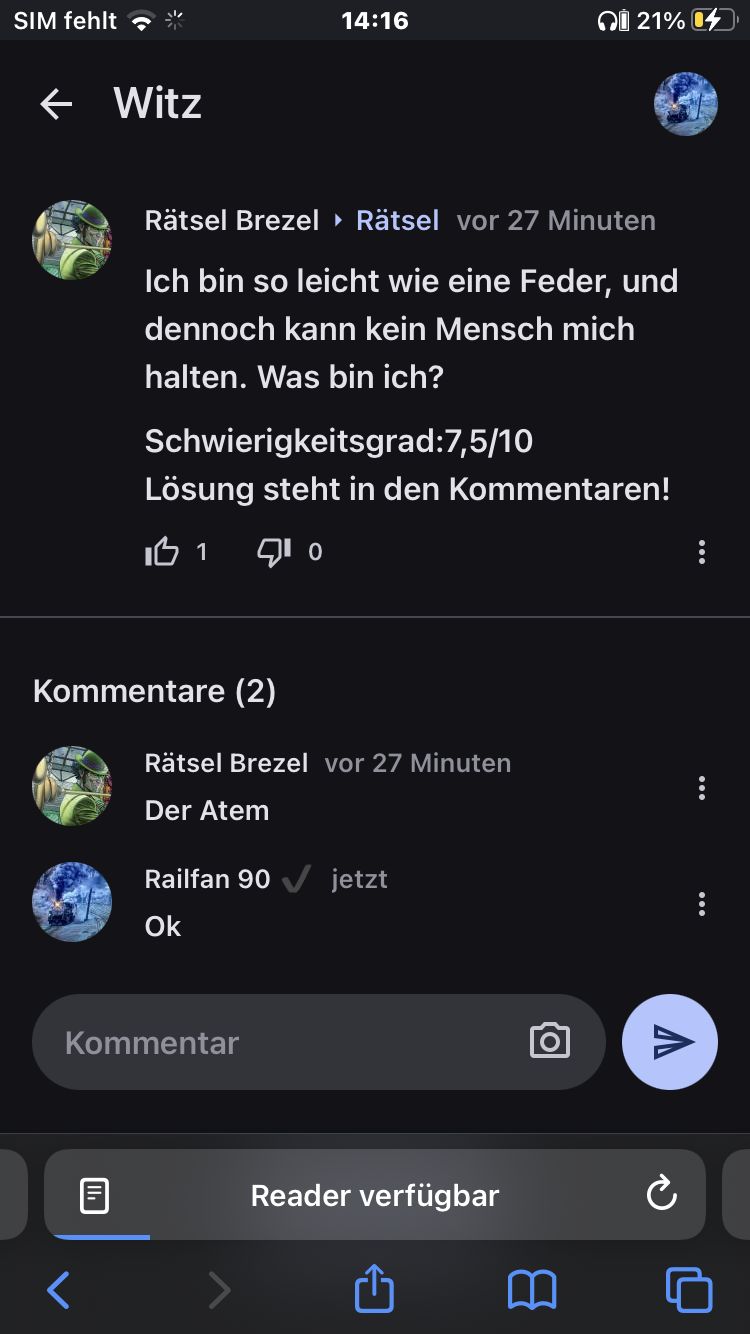Open options for the 'Der Atem' comment
Viewport: 750px width, 1334px height.
[701, 788]
